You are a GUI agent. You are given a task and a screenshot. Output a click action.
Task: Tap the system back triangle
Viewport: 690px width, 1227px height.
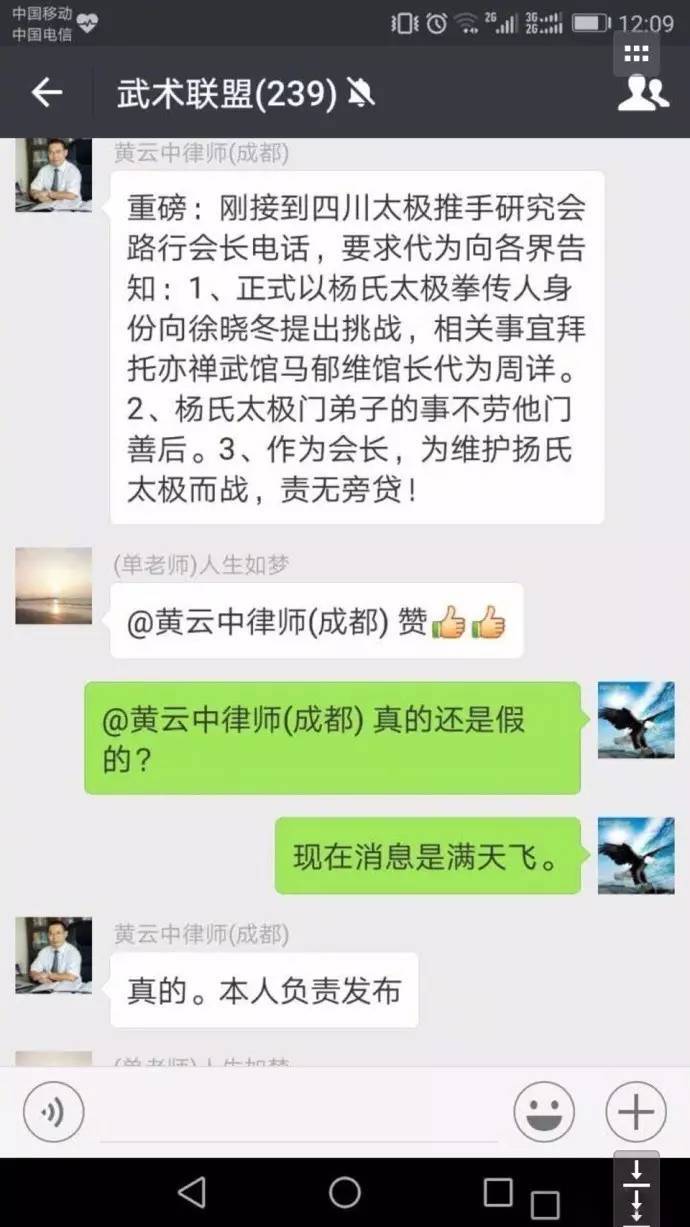click(191, 1192)
